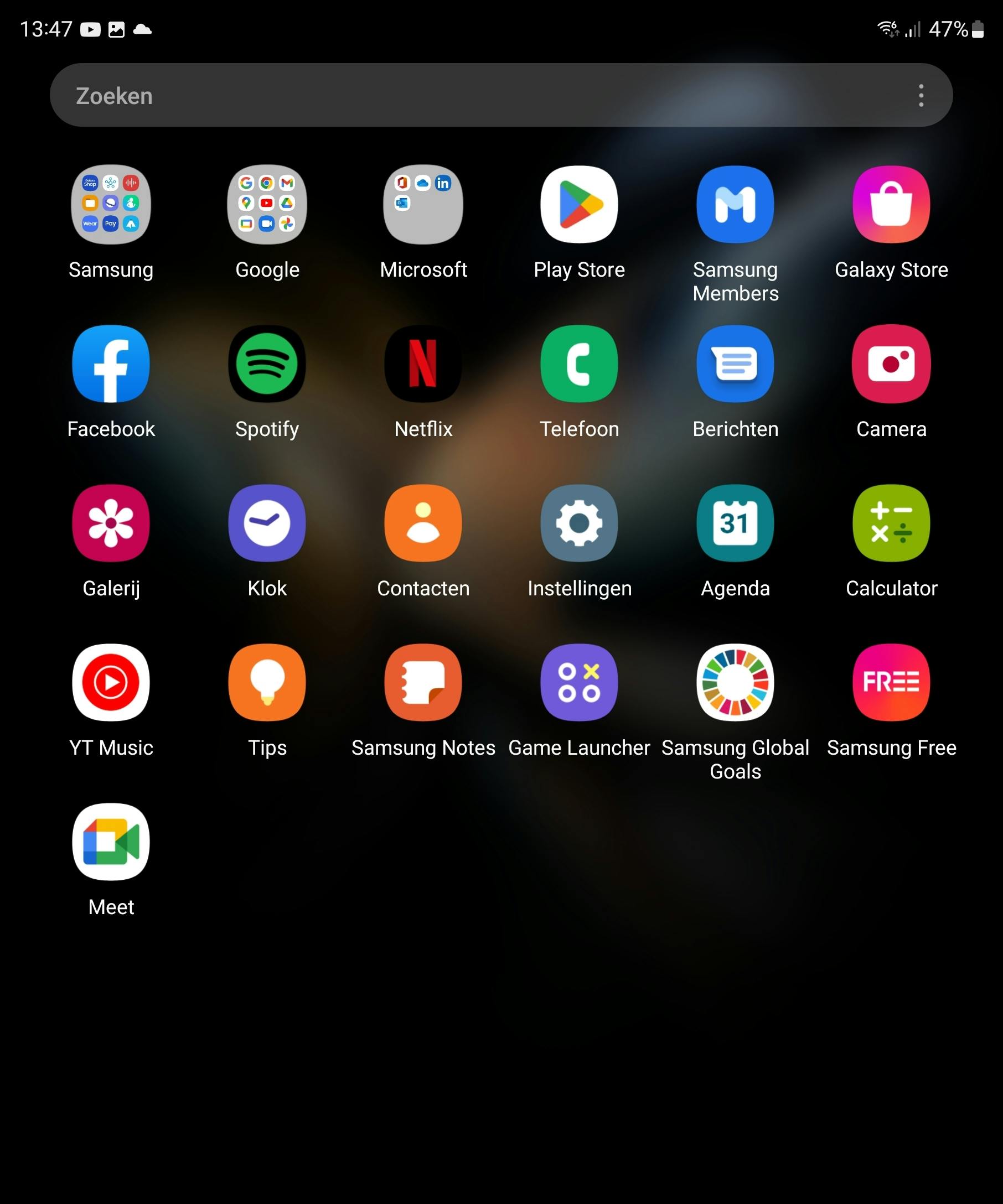Open Samsung Notes

coord(423,682)
